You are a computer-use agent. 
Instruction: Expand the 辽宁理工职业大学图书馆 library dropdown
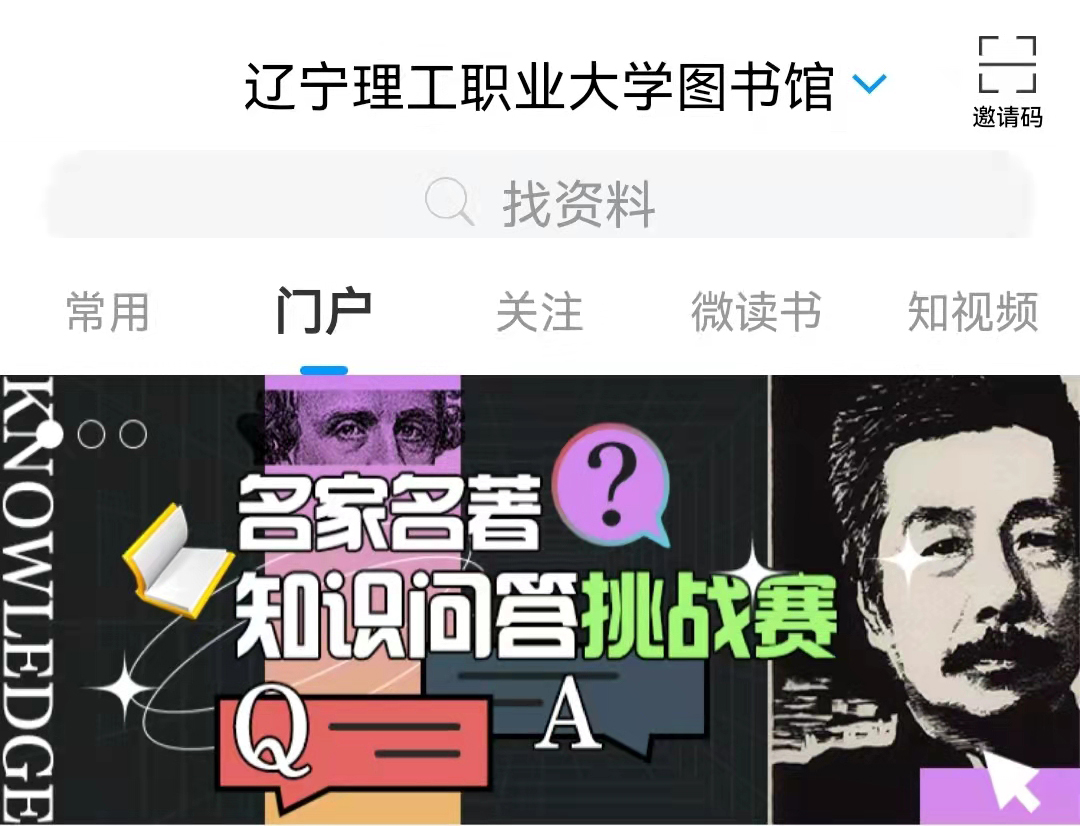tap(868, 85)
